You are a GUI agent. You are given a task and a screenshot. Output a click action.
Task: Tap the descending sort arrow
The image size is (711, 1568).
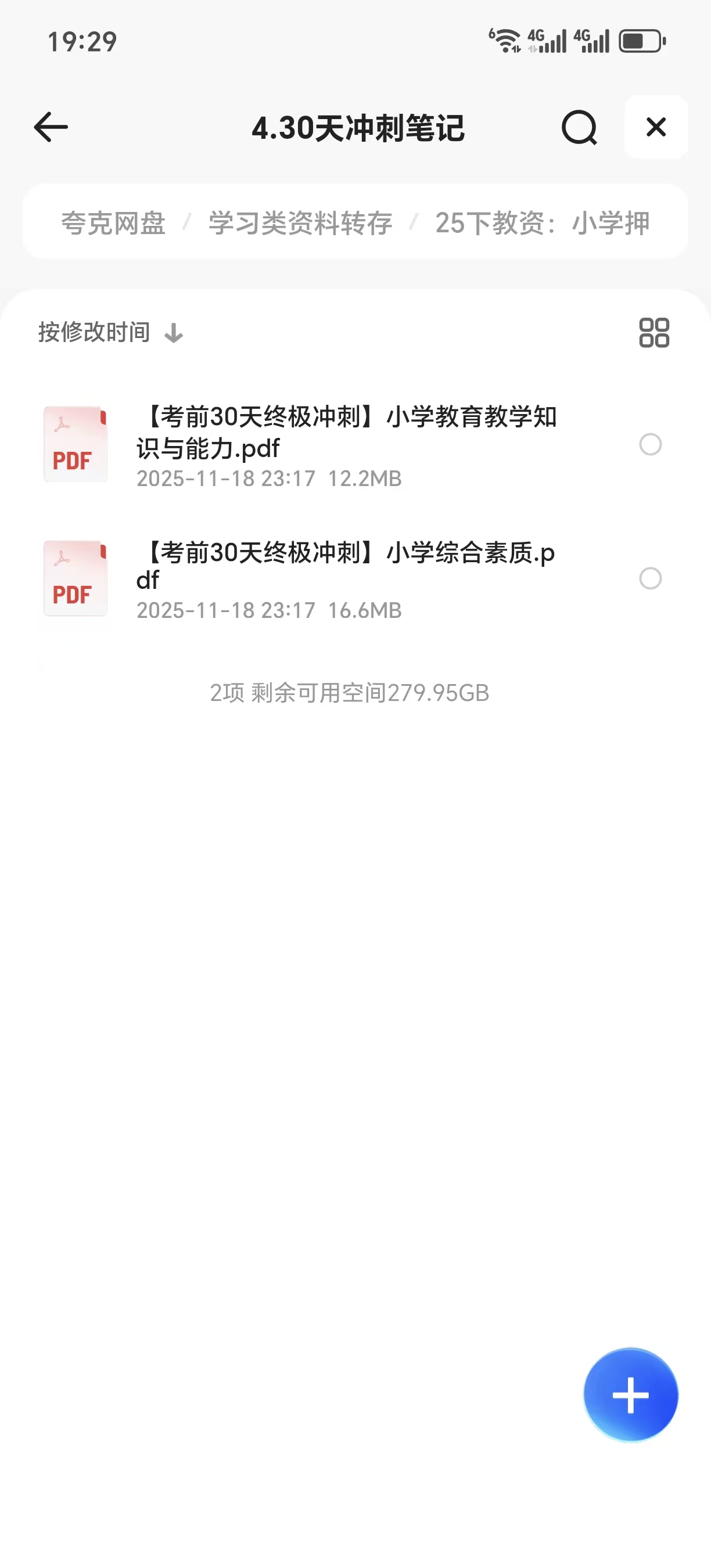[174, 333]
